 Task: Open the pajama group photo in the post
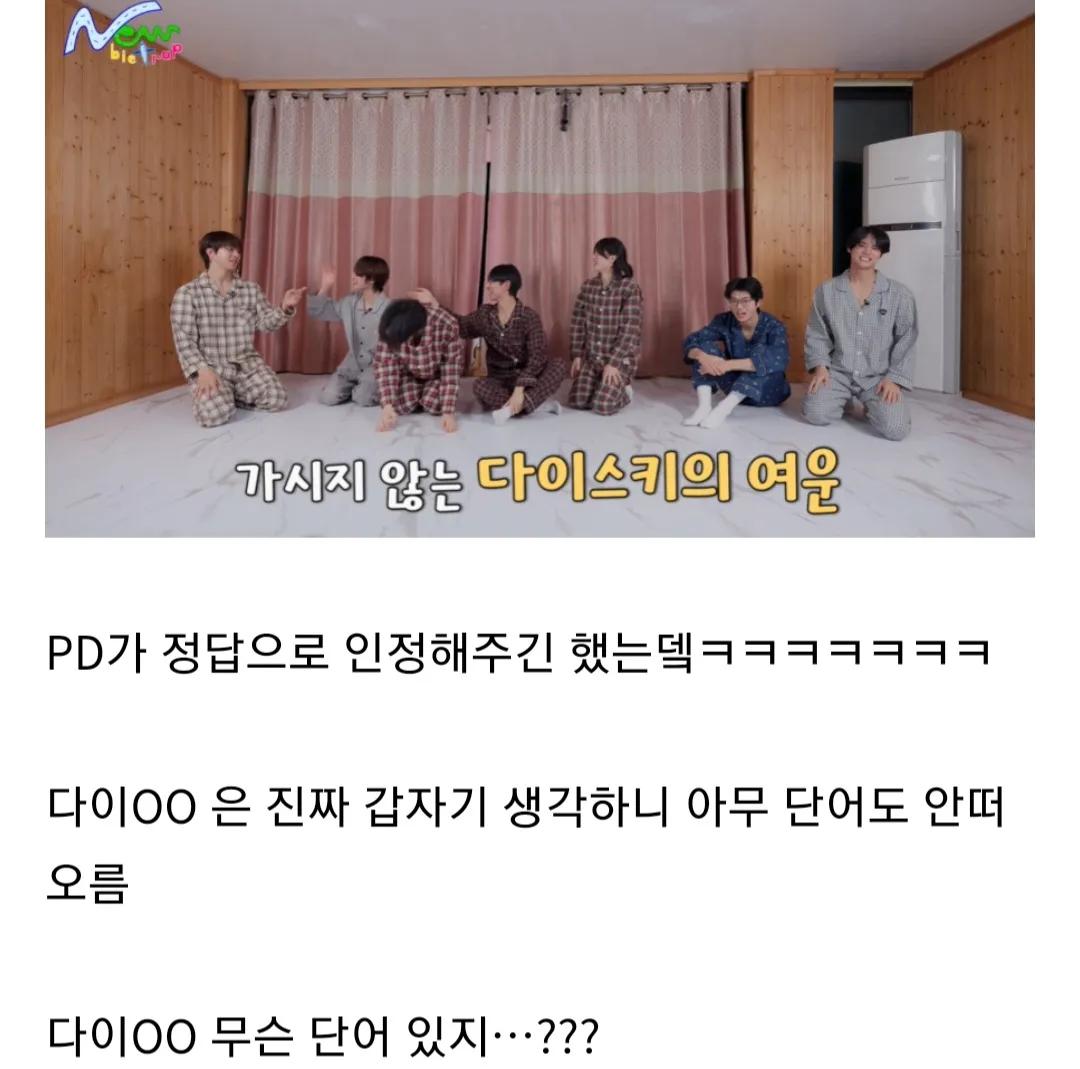540,270
